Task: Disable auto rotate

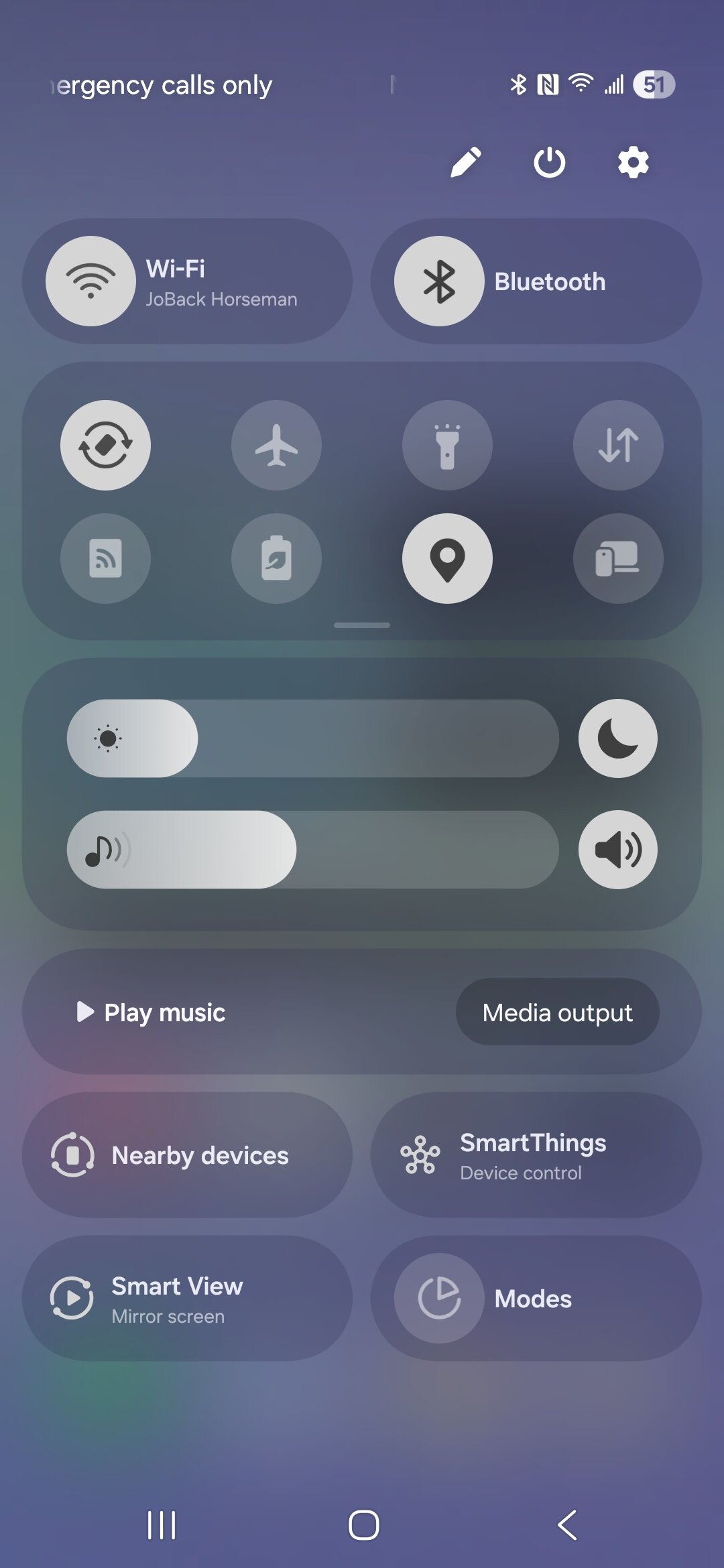Action: pos(105,446)
